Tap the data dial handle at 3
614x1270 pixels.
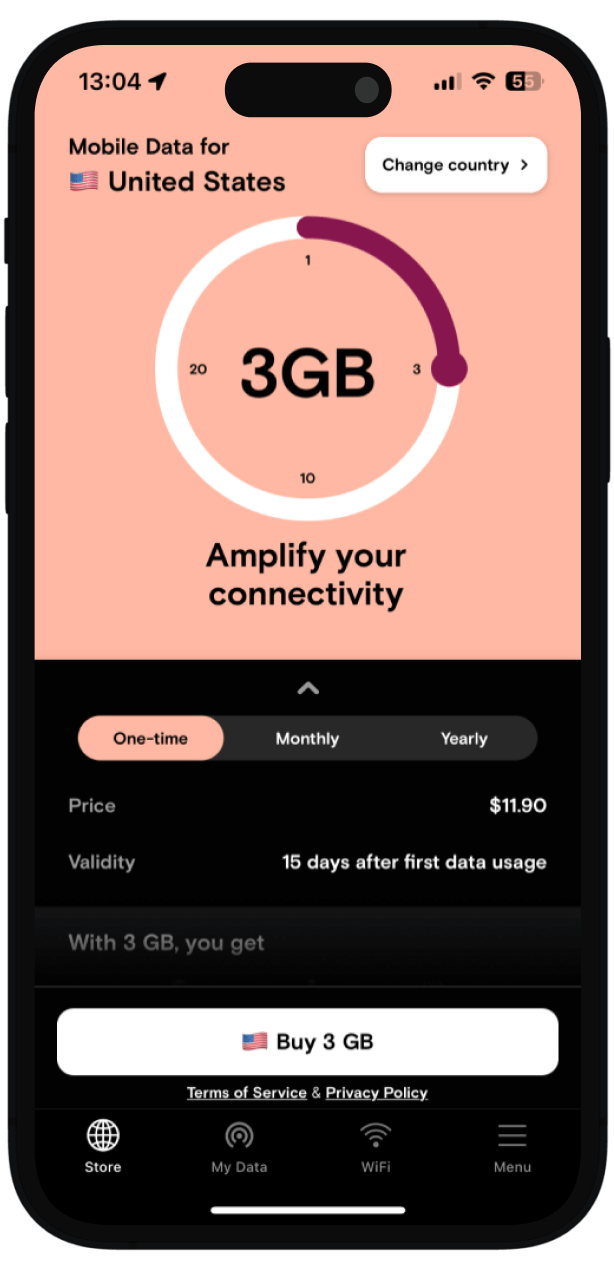click(x=449, y=368)
